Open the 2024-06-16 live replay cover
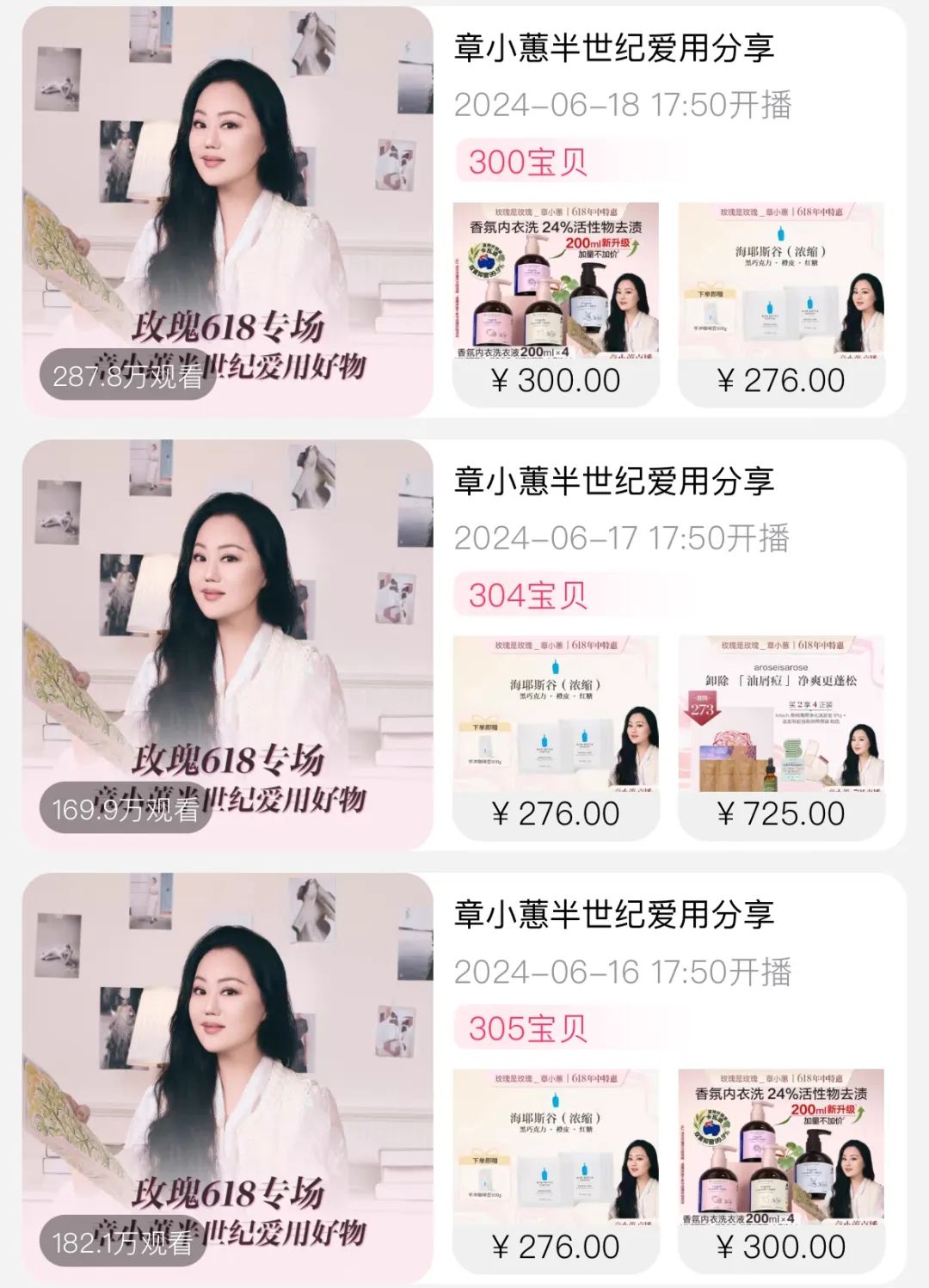The width and height of the screenshot is (929, 1288). [227, 1078]
